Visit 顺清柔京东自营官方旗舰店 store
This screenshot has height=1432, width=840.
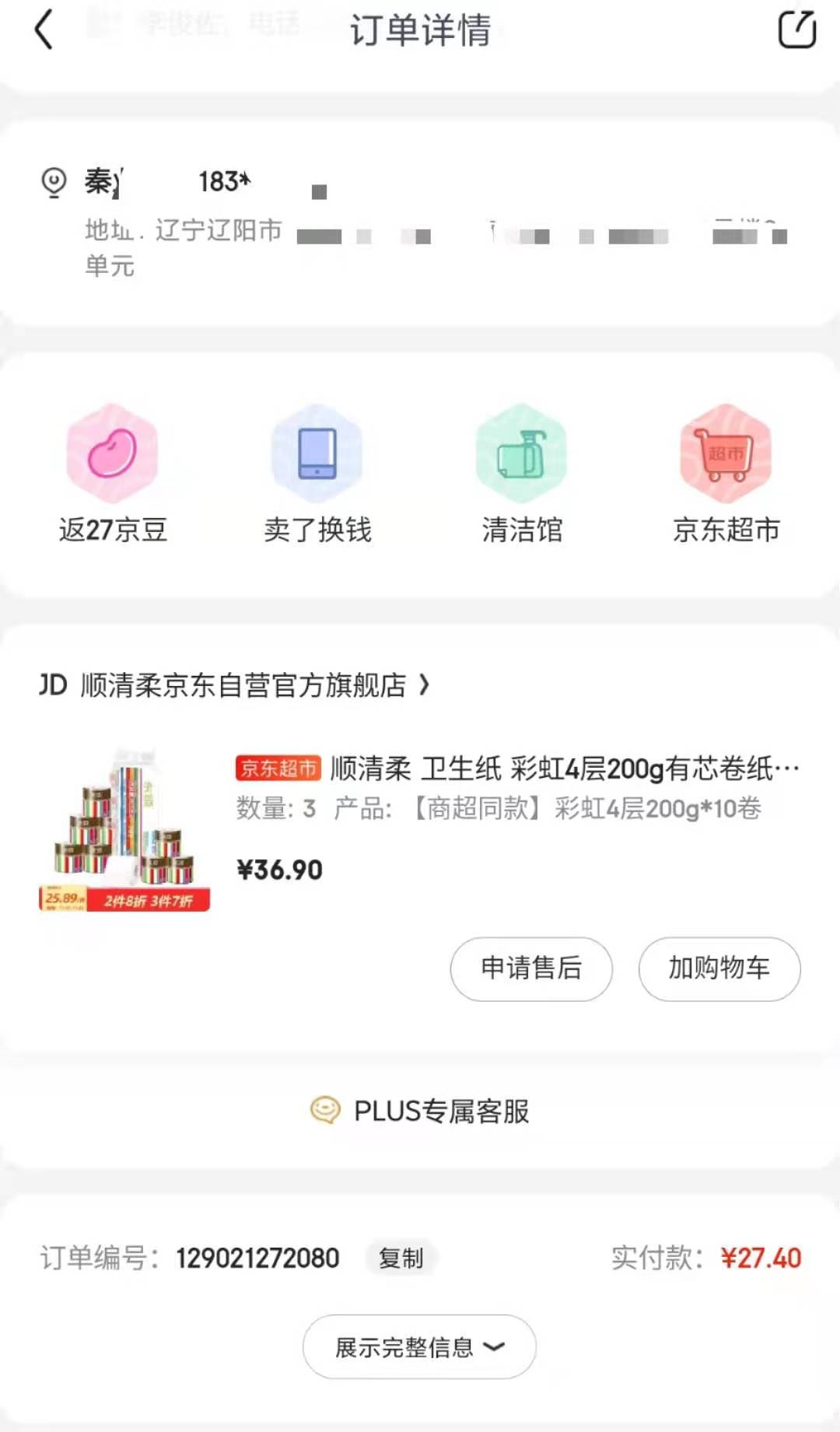tap(243, 685)
